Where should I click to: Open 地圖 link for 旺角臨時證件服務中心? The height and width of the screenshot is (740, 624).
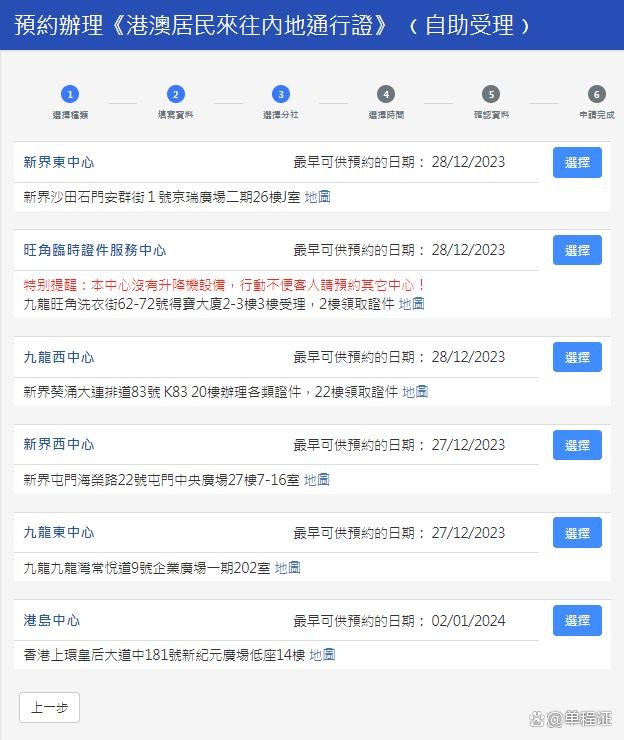[x=412, y=304]
